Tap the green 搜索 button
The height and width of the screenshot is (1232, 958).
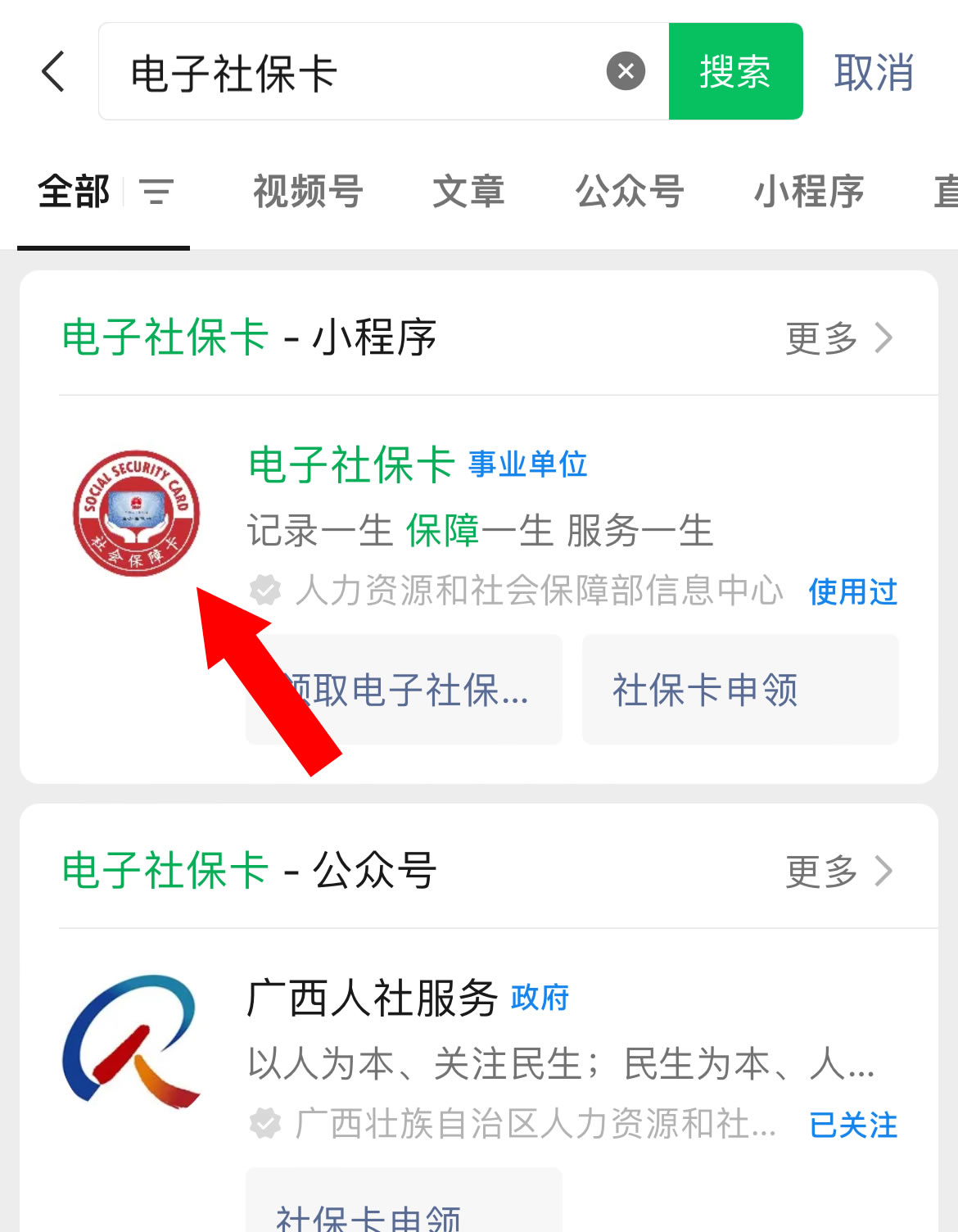pos(735,72)
